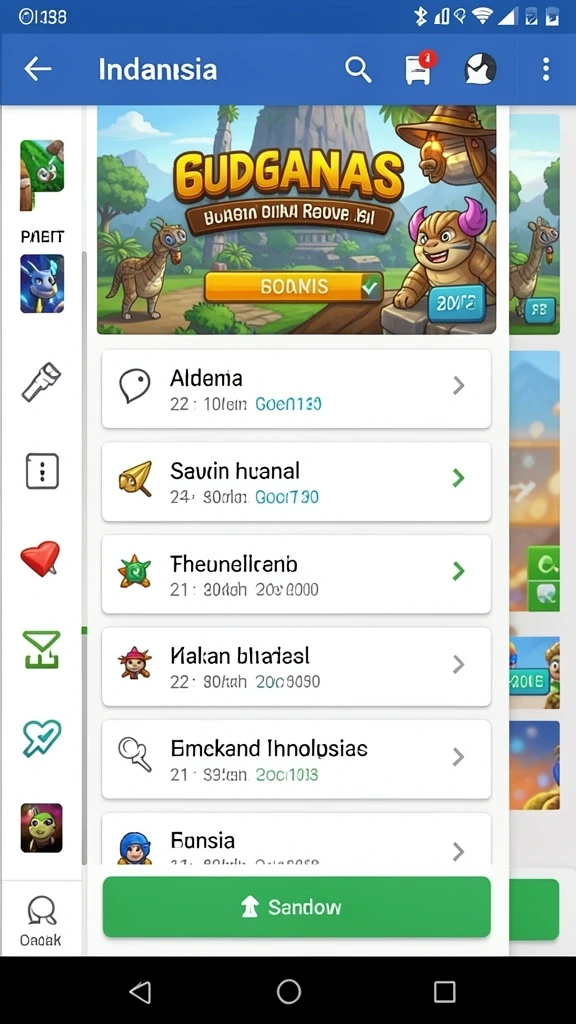Tap the green Sandow button
This screenshot has width=576, height=1024.
point(296,907)
